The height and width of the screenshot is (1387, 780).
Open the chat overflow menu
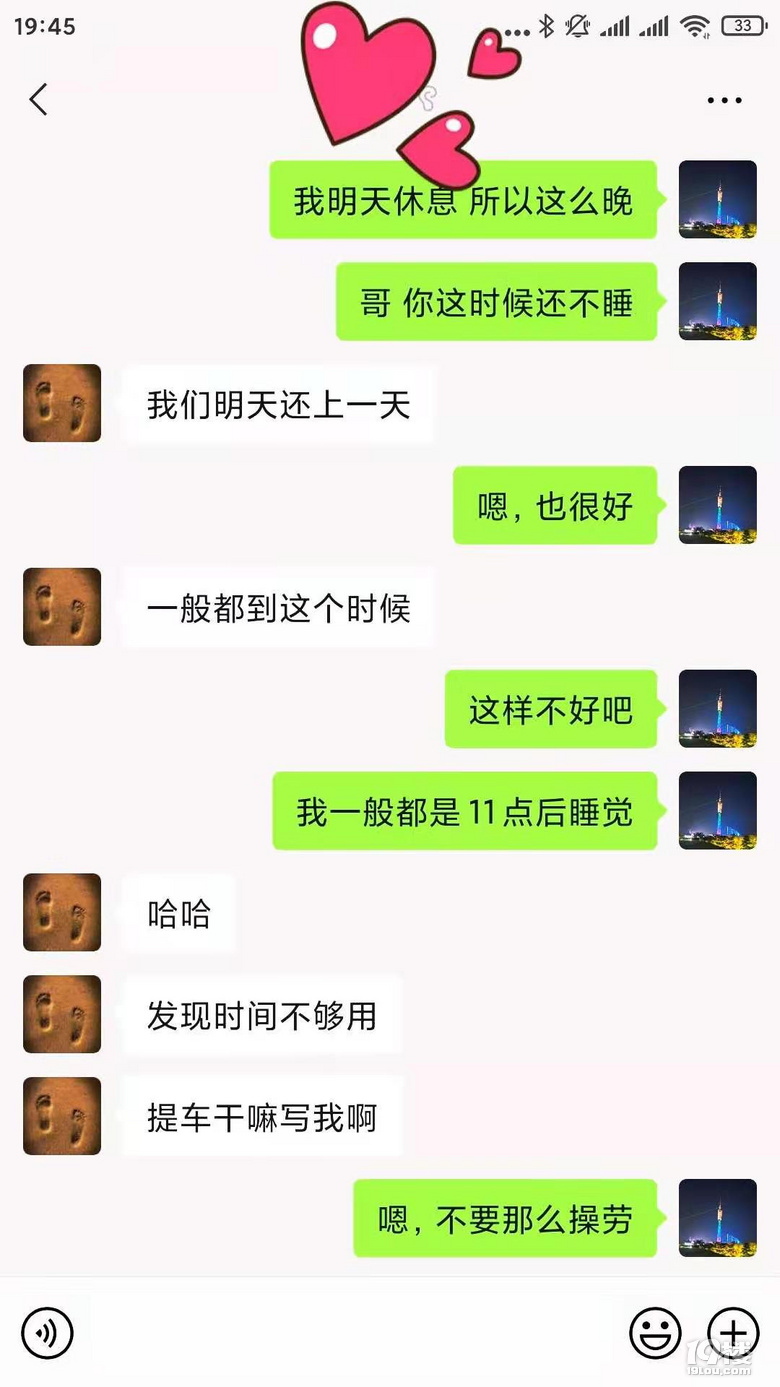point(724,100)
